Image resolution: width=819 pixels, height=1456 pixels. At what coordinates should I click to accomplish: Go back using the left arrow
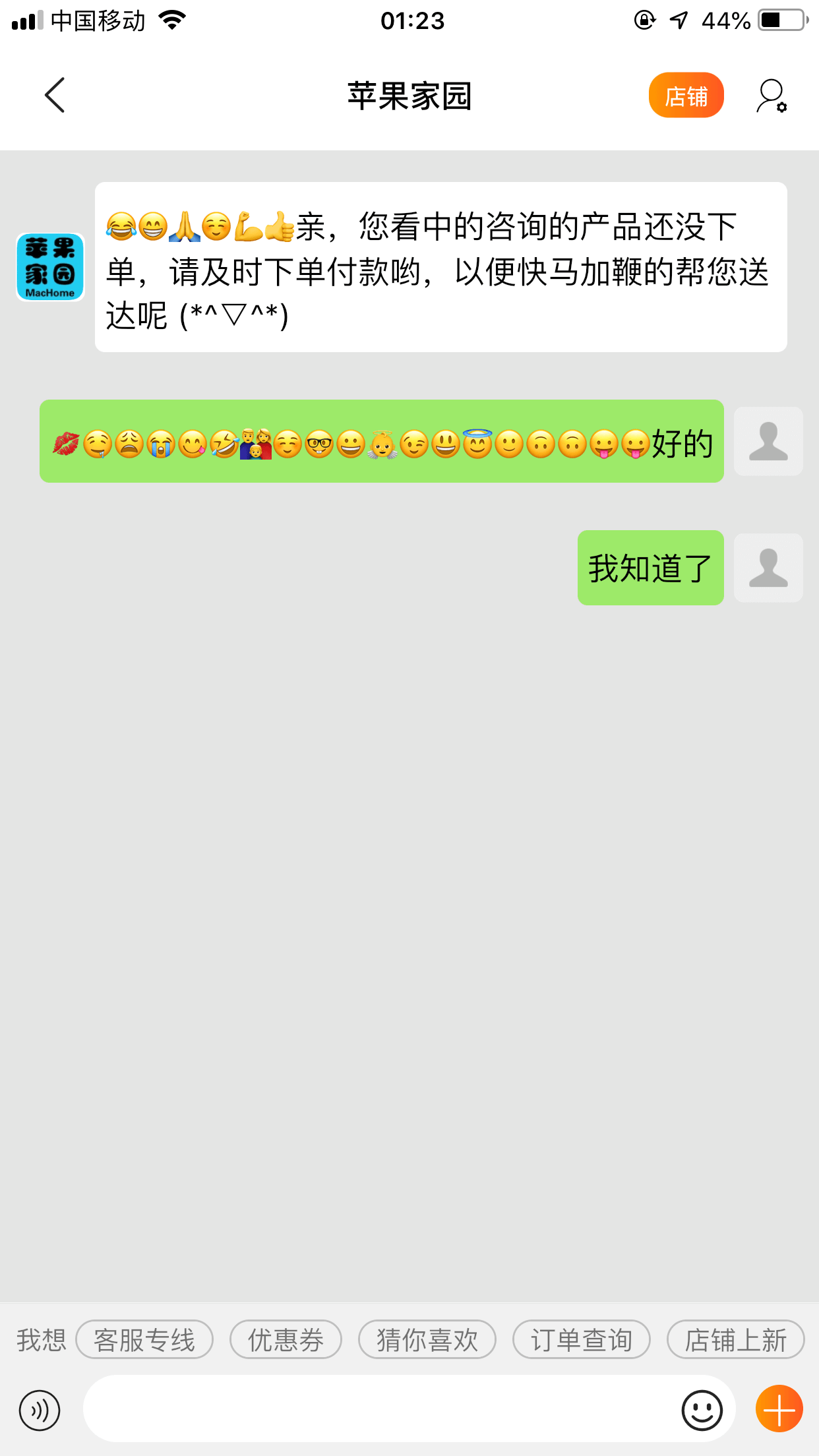[x=55, y=96]
